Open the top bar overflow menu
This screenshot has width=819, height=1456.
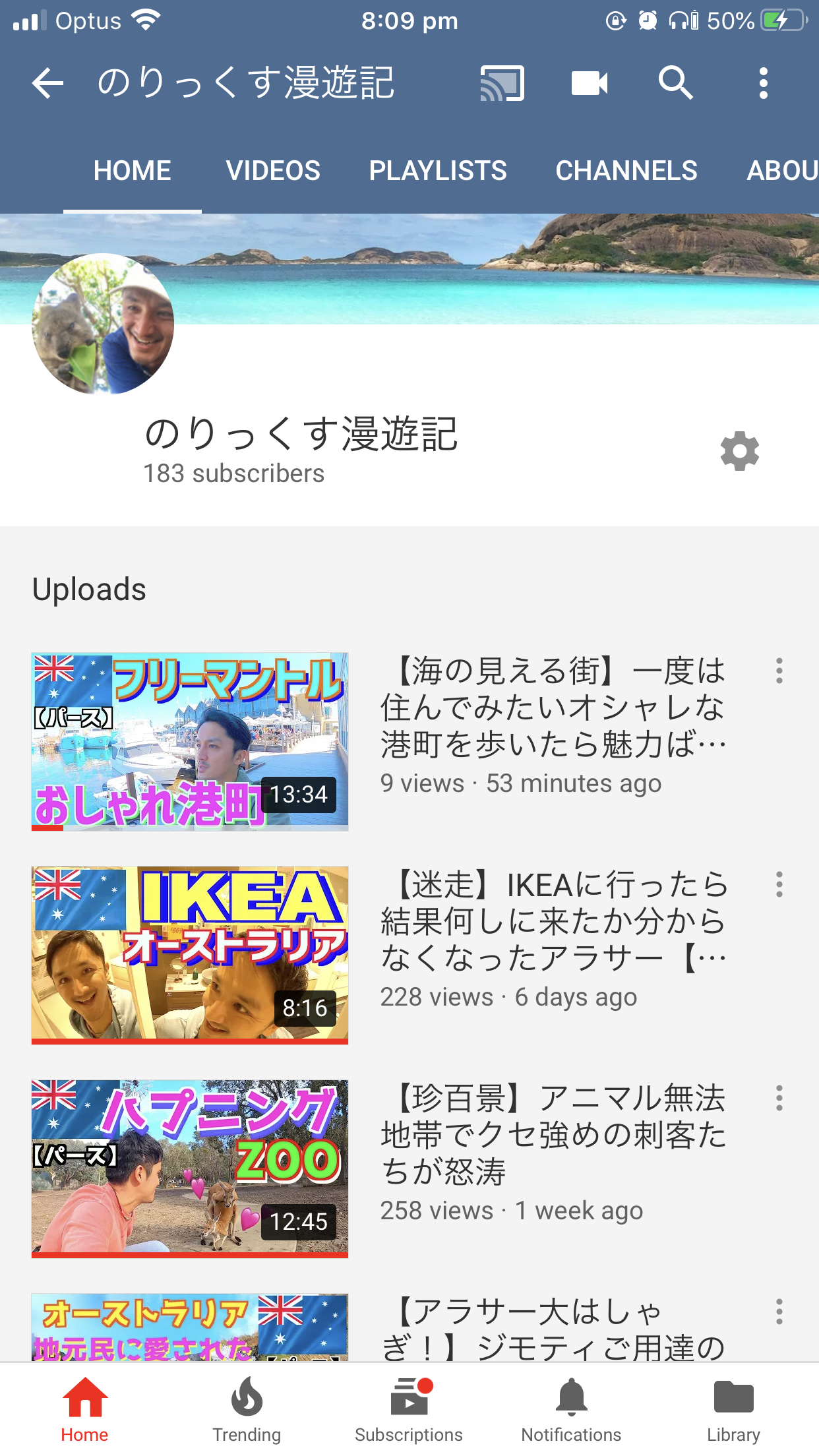tap(763, 84)
